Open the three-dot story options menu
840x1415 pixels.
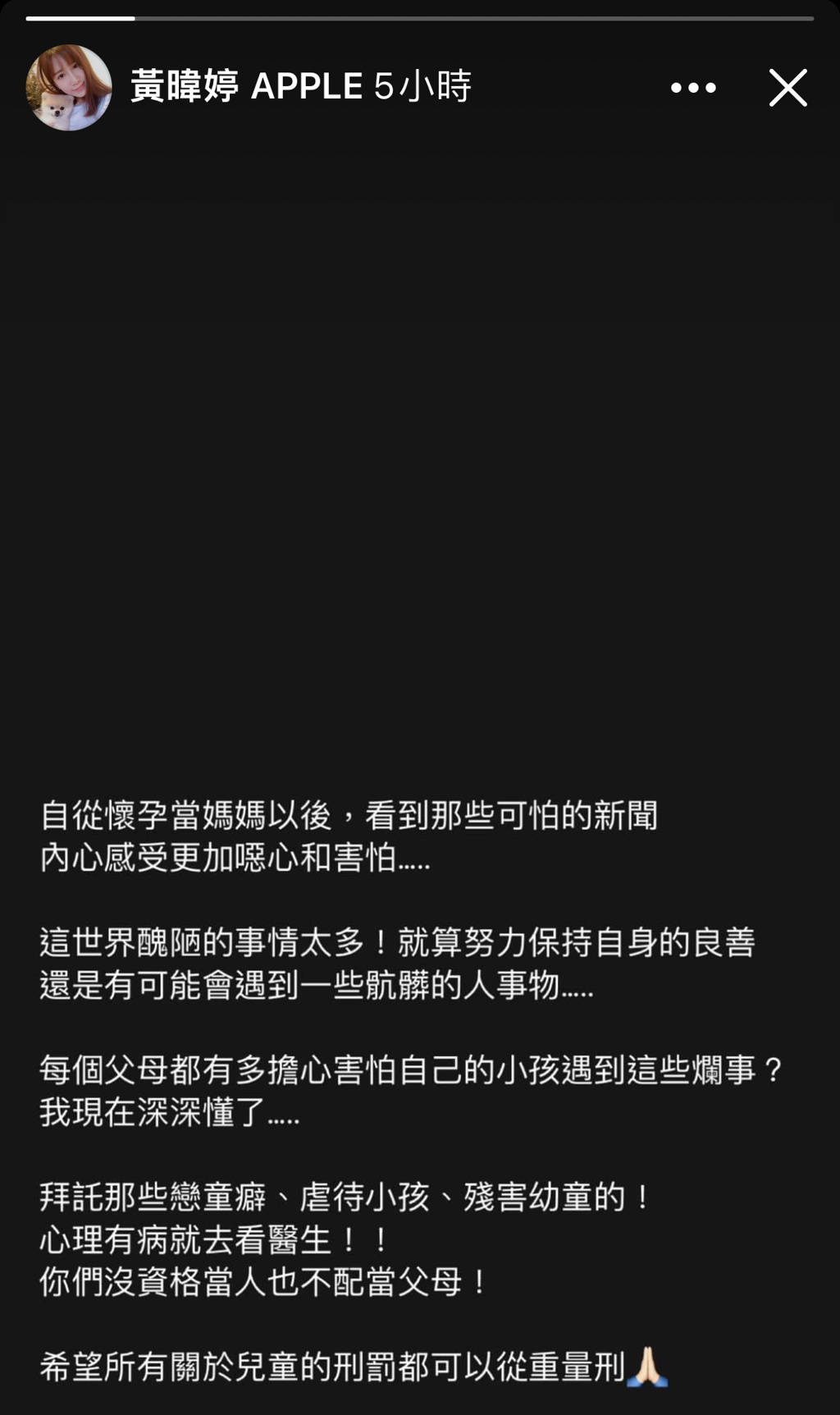click(693, 88)
